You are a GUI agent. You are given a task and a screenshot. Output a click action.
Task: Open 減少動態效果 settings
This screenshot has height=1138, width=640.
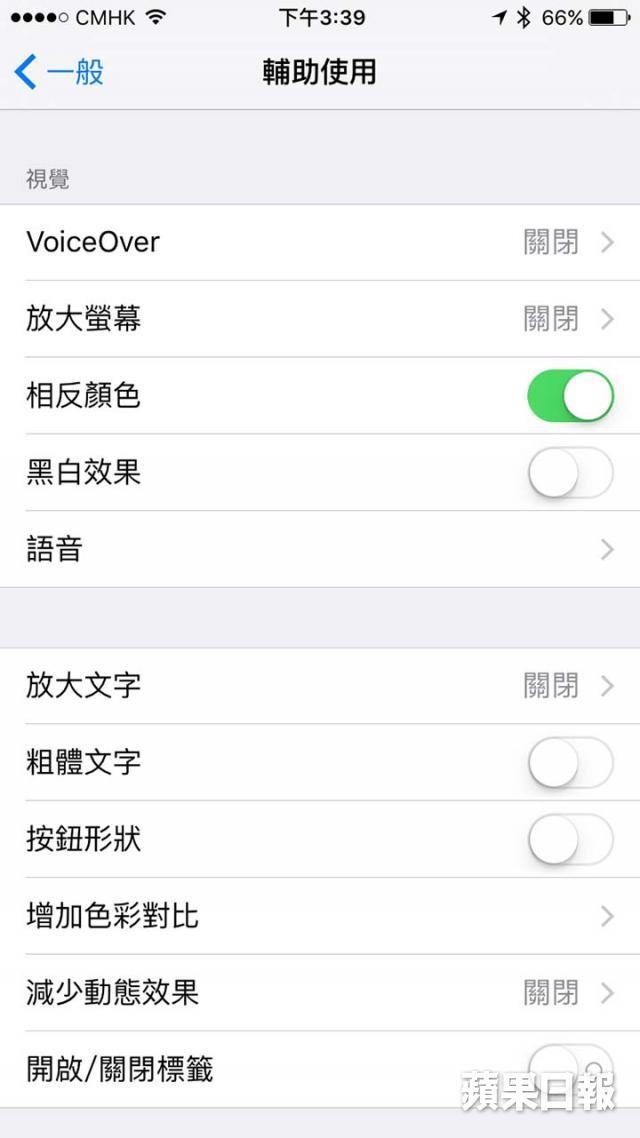tap(320, 993)
